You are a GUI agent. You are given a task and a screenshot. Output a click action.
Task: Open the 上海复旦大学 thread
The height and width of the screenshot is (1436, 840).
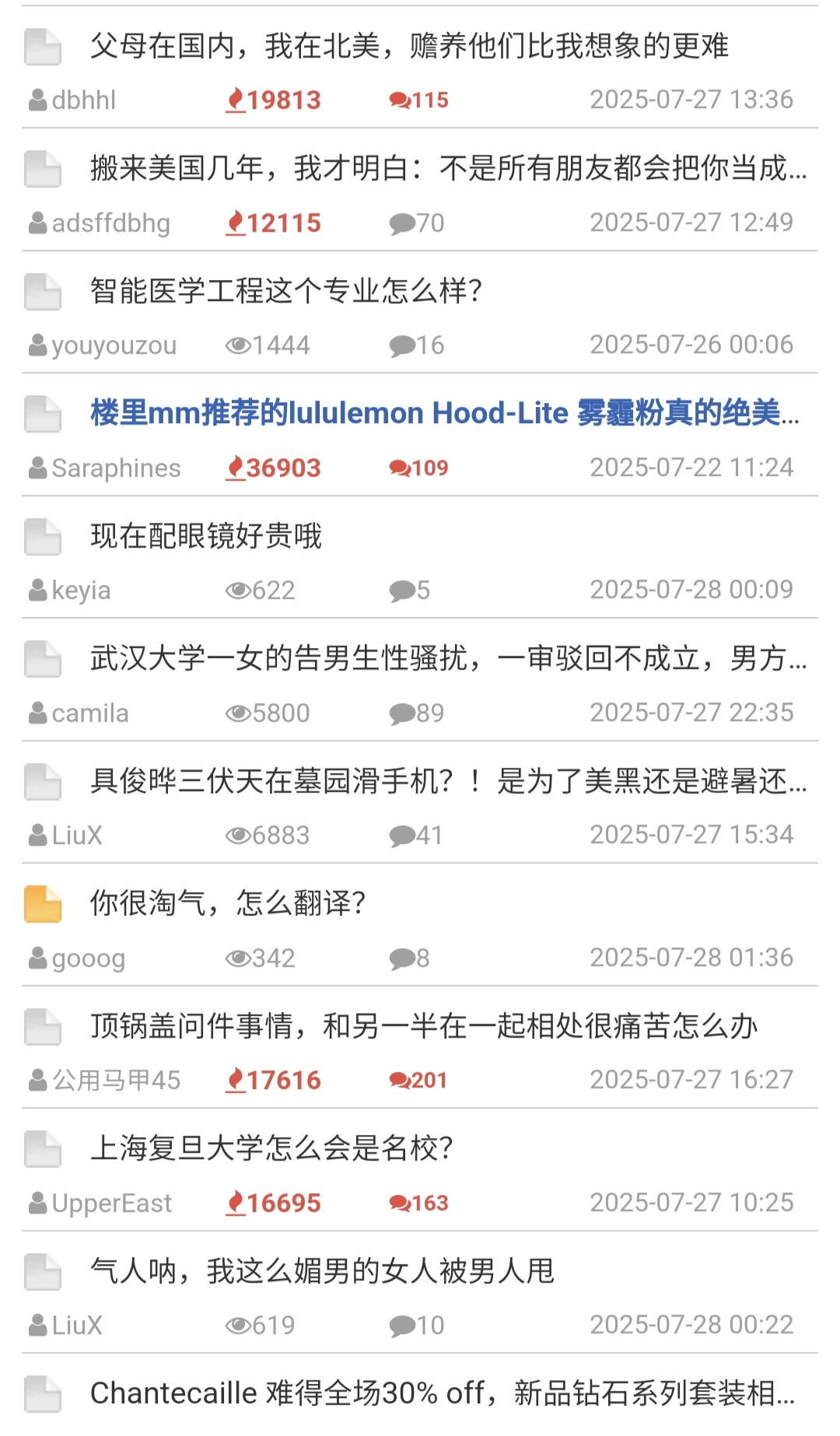click(271, 1149)
